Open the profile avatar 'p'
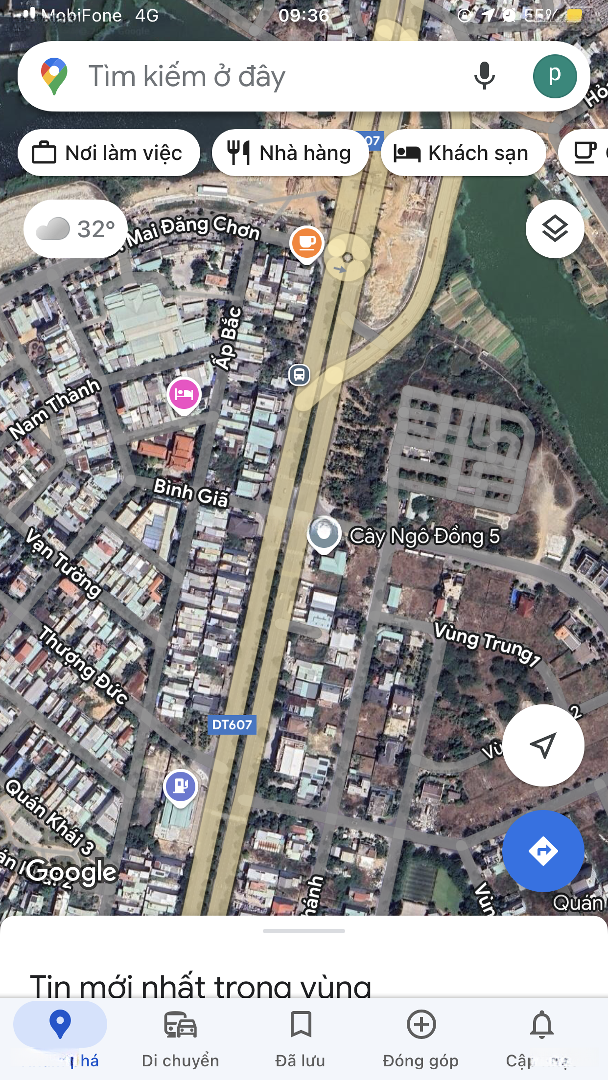Image resolution: width=608 pixels, height=1080 pixels. tap(554, 76)
